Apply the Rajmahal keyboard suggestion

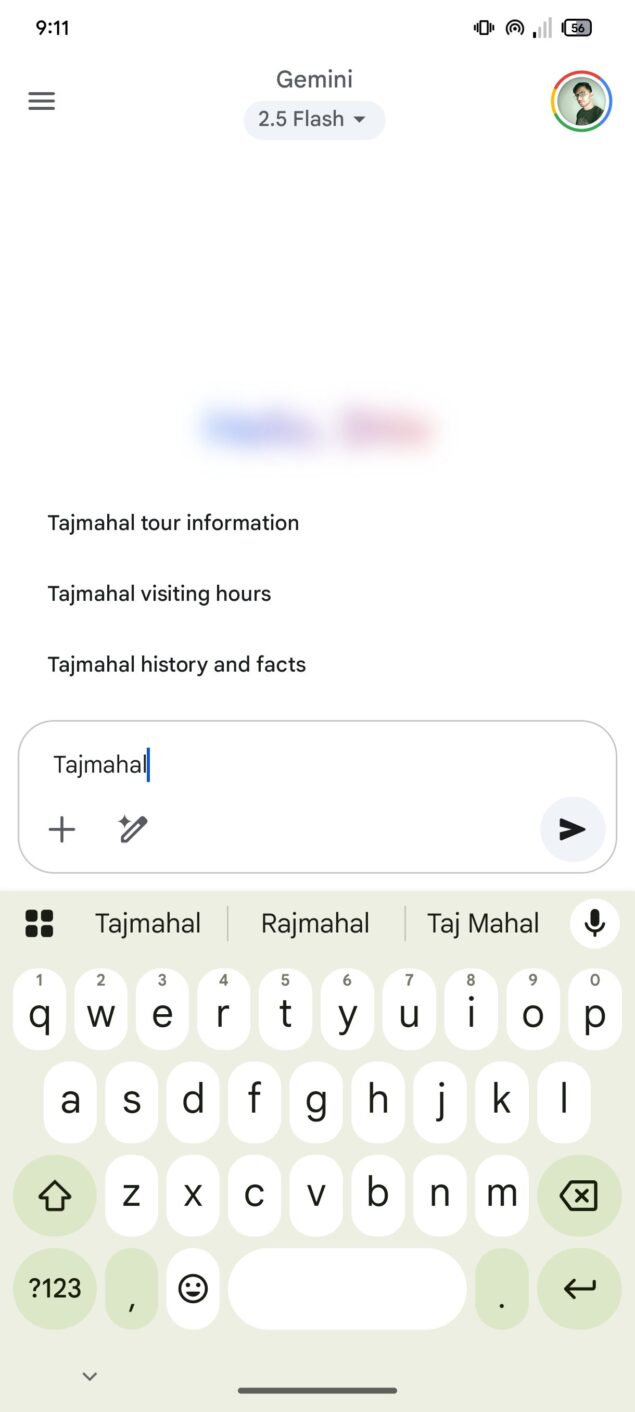tap(315, 923)
